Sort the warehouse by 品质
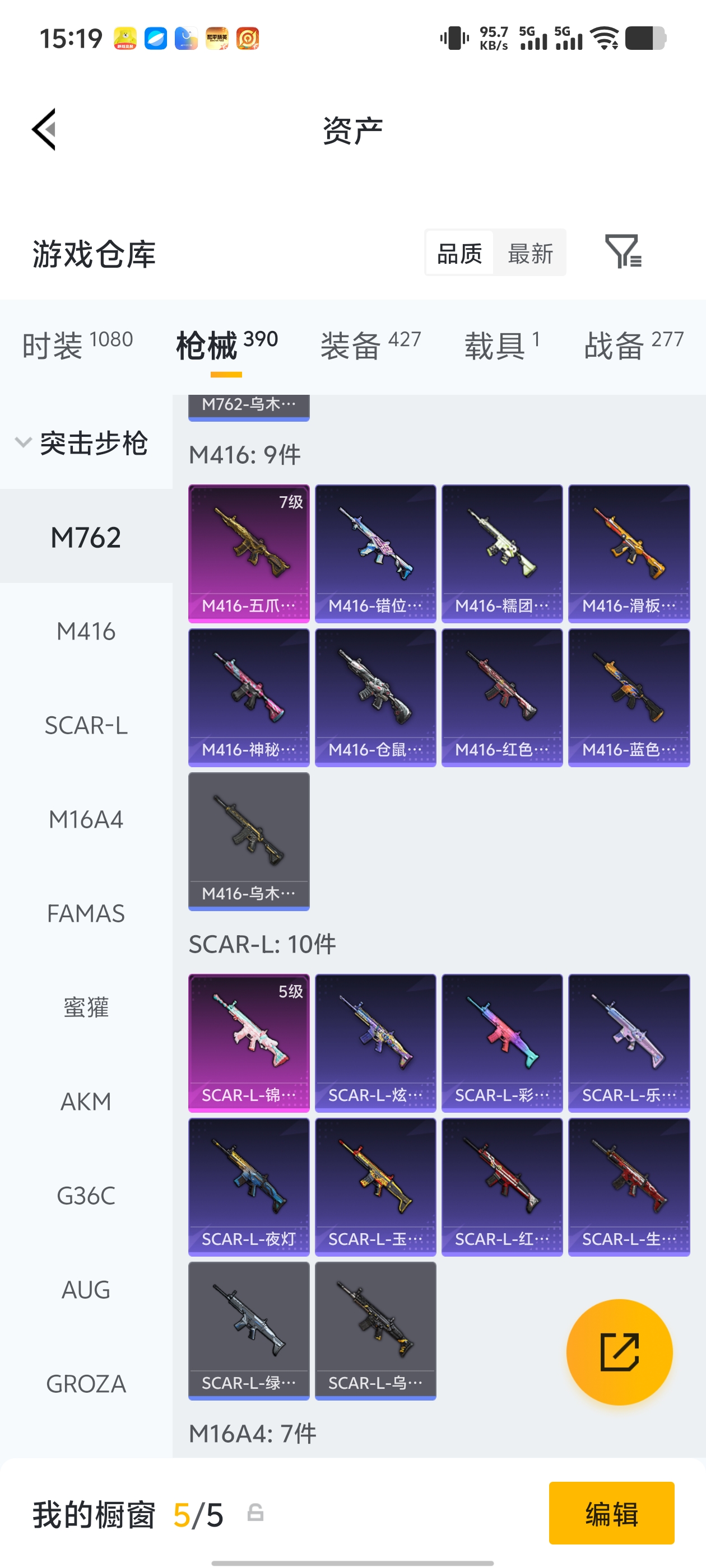Viewport: 706px width, 1568px height. tap(460, 253)
